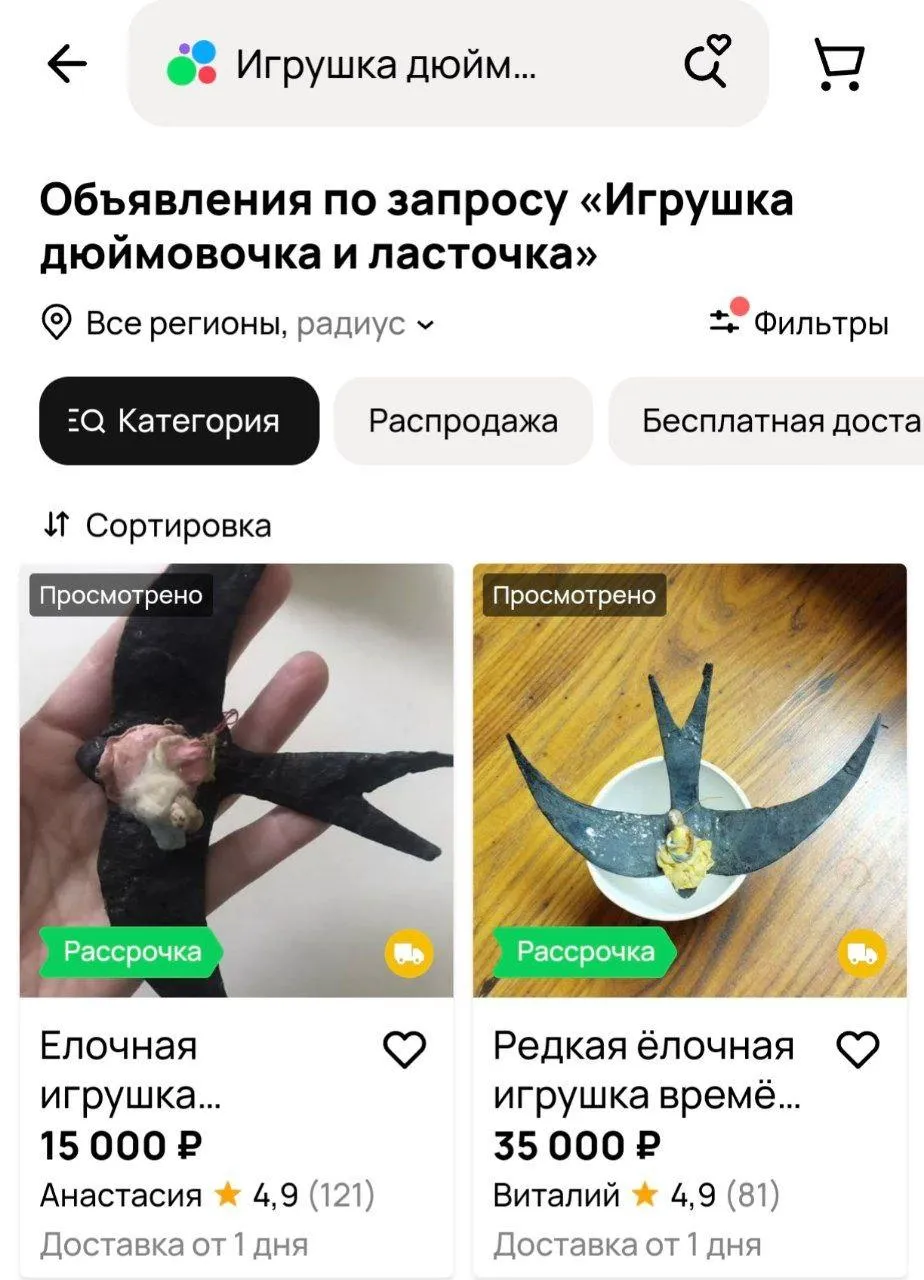924x1280 pixels.
Task: Add «Елочная игрушка» to favorites
Action: [x=405, y=1050]
